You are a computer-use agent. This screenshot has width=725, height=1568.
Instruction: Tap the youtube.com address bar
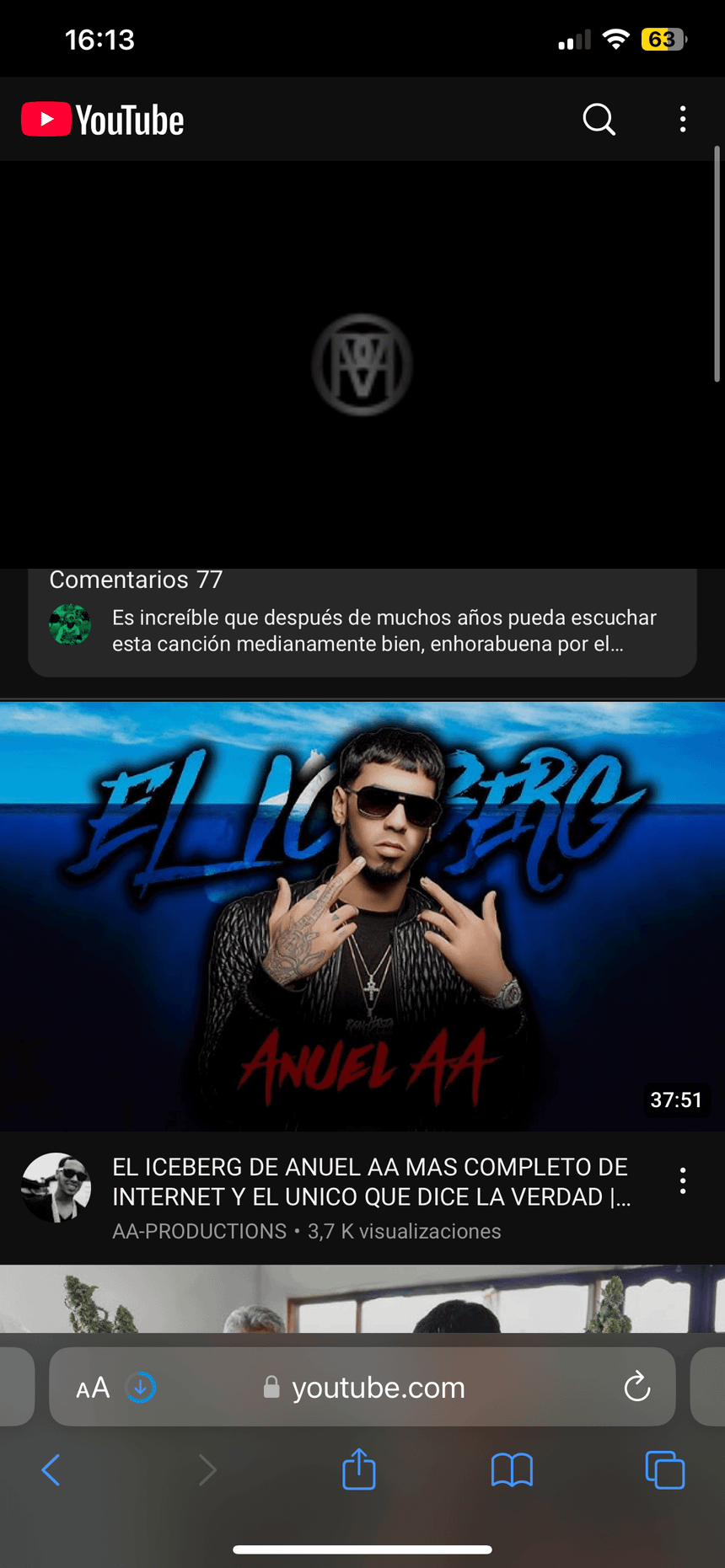pyautogui.click(x=379, y=1388)
